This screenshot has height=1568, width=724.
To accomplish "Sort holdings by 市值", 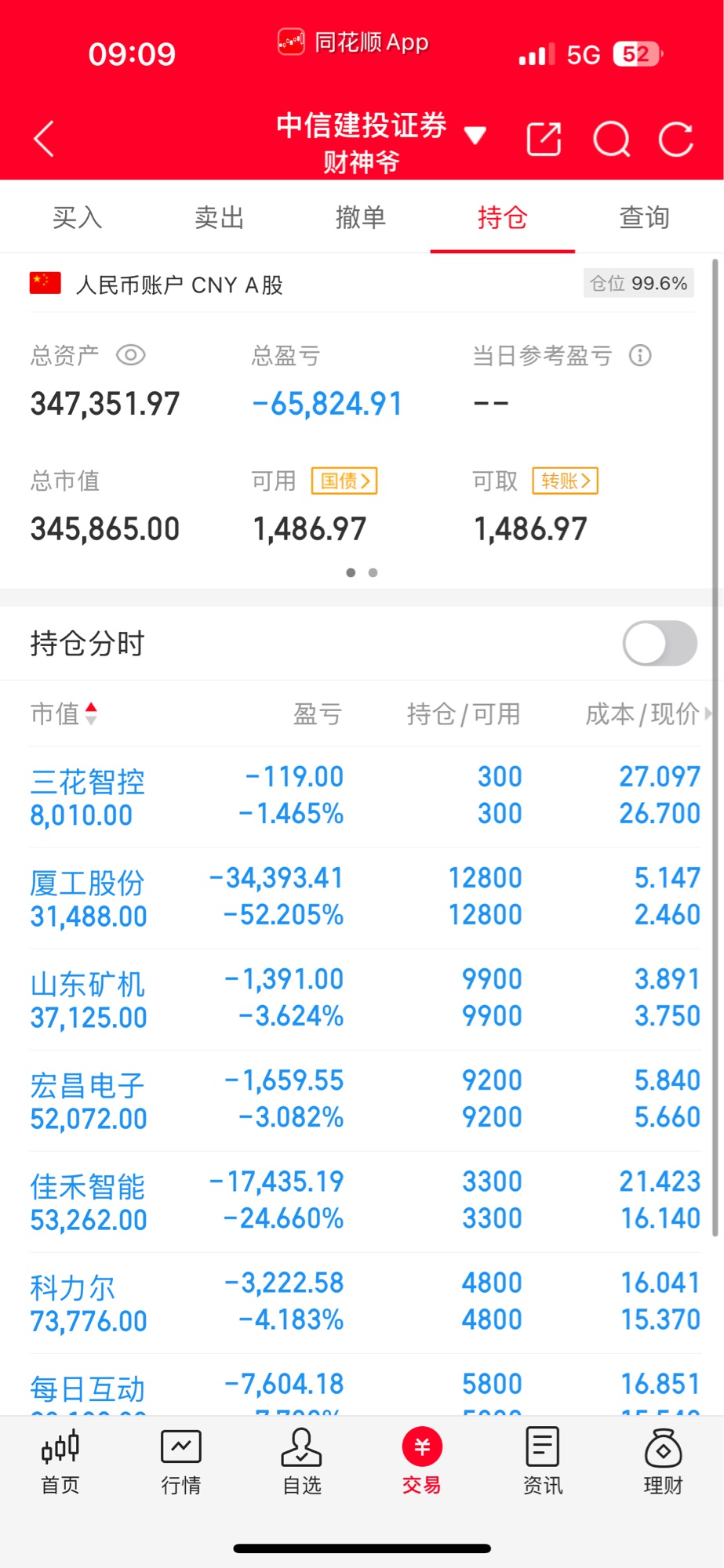I will (64, 713).
